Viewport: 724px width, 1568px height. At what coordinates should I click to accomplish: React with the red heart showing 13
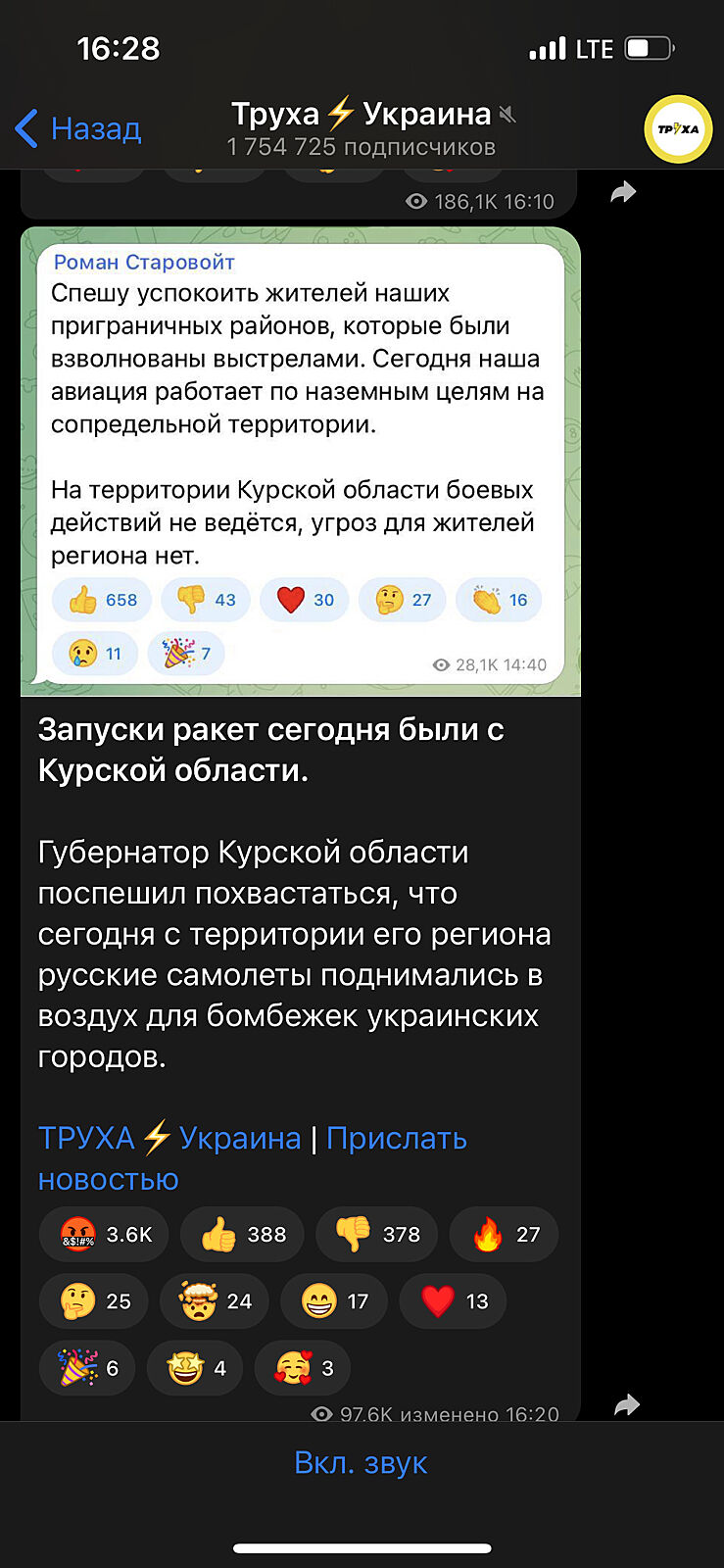point(453,1300)
